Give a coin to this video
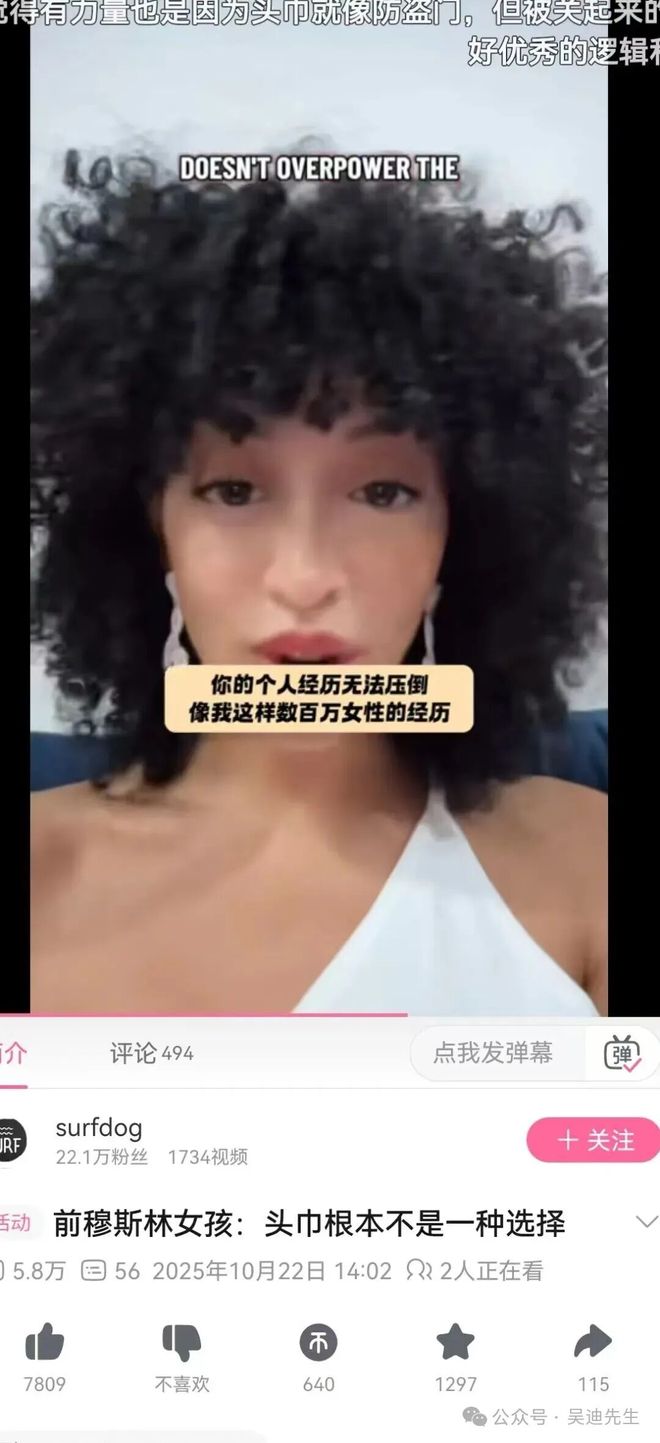Viewport: 660px width, 1443px height. [x=318, y=1343]
